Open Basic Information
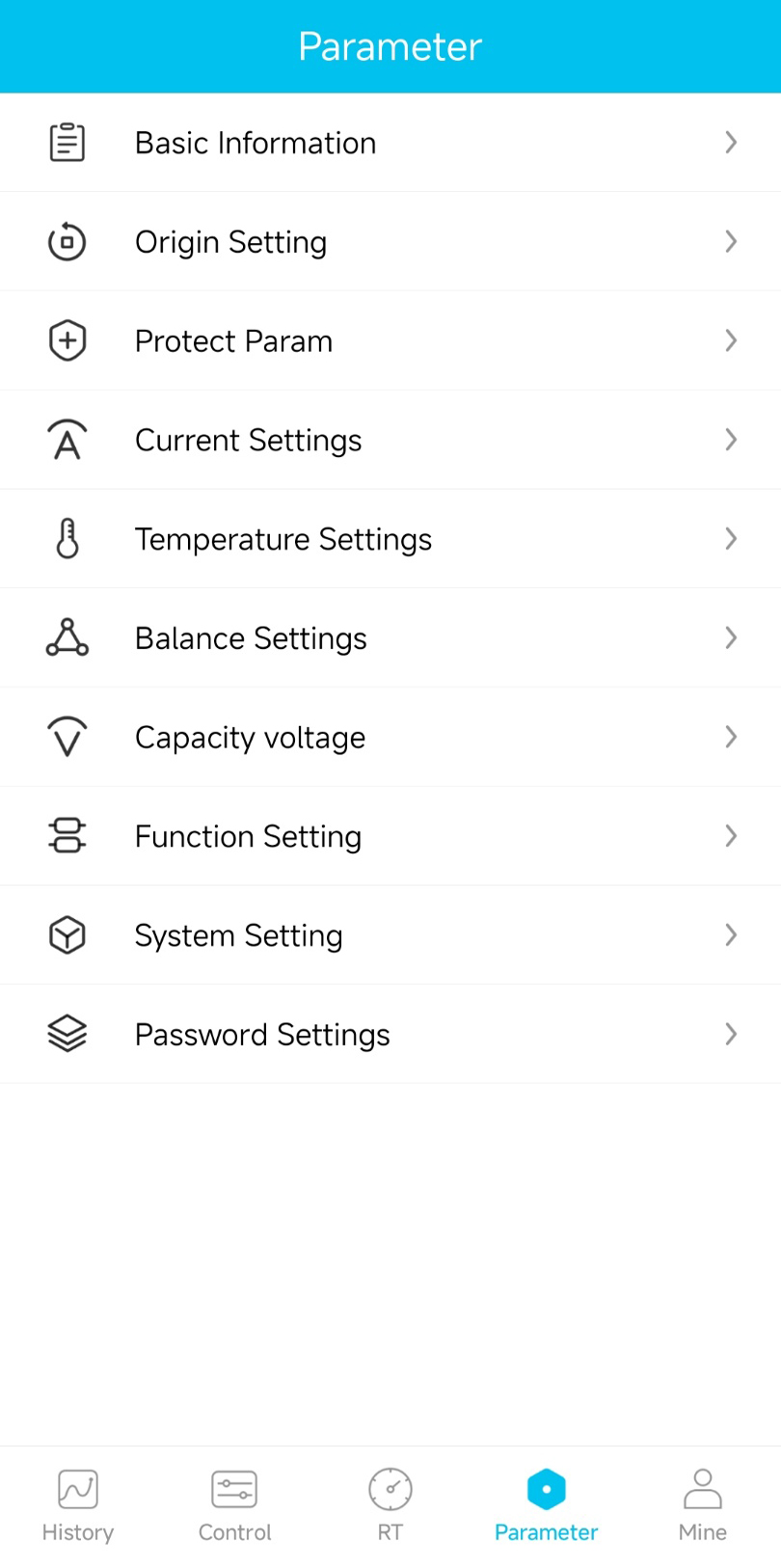Screen dimensions: 781x1568 tap(390, 143)
